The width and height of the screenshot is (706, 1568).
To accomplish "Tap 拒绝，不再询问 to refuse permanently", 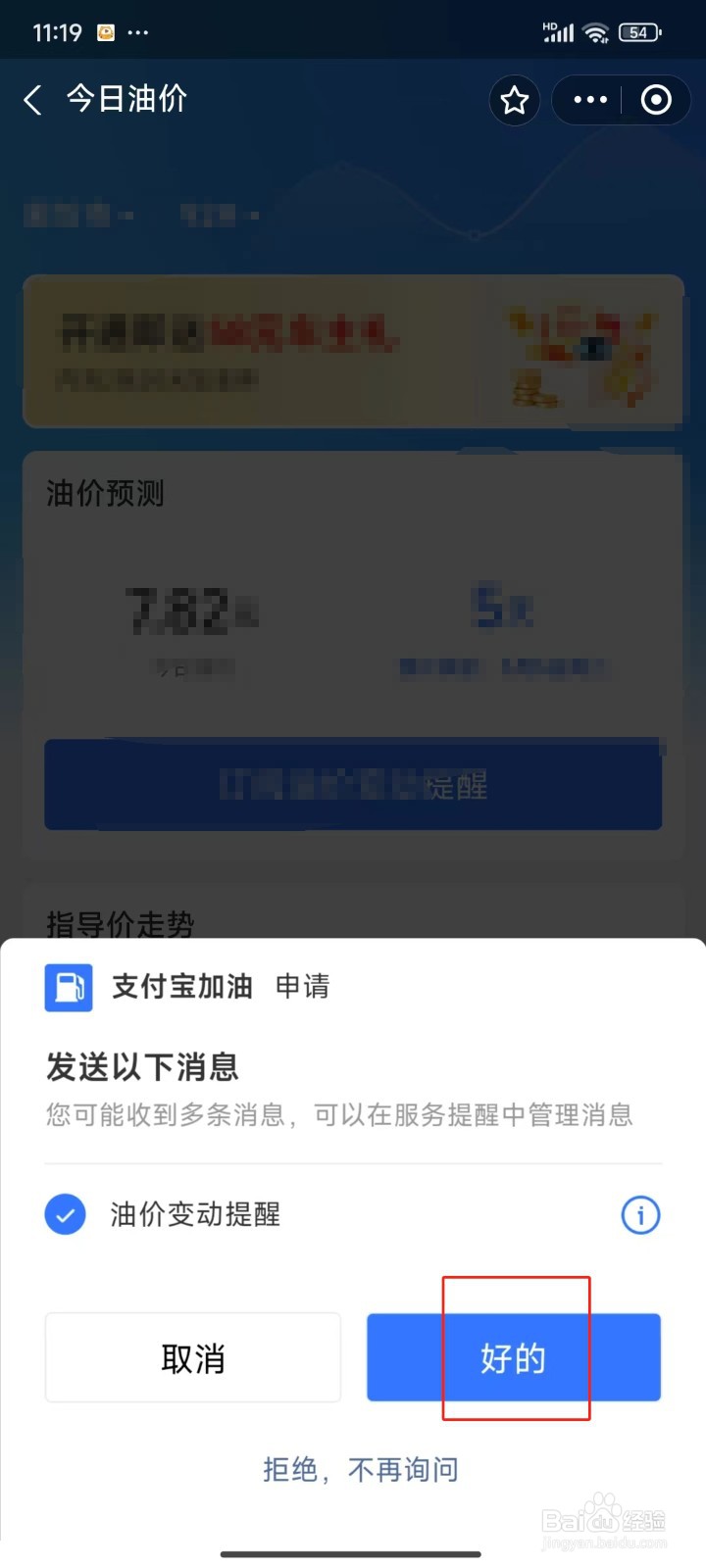I will pyautogui.click(x=362, y=1469).
